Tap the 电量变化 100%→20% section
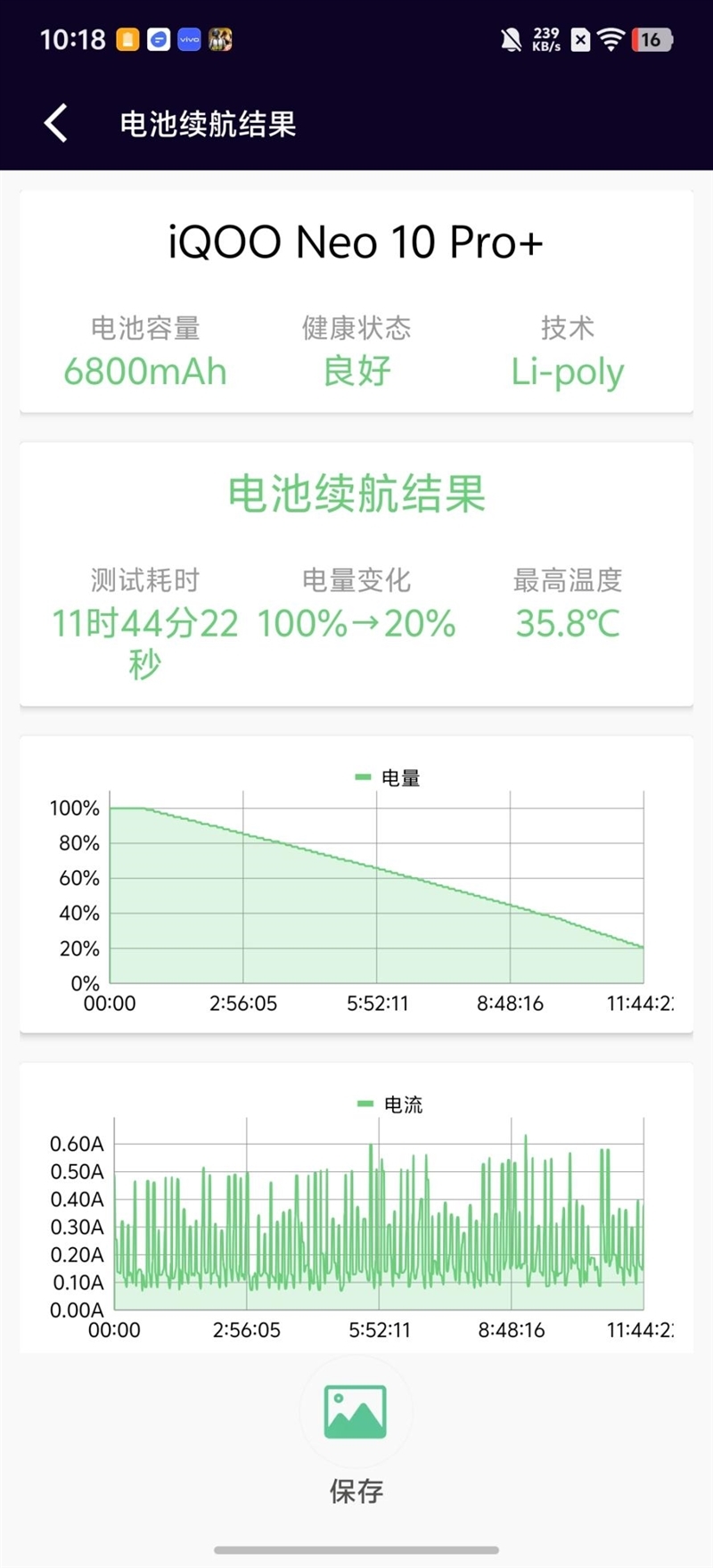The width and height of the screenshot is (713, 1568). pyautogui.click(x=356, y=604)
